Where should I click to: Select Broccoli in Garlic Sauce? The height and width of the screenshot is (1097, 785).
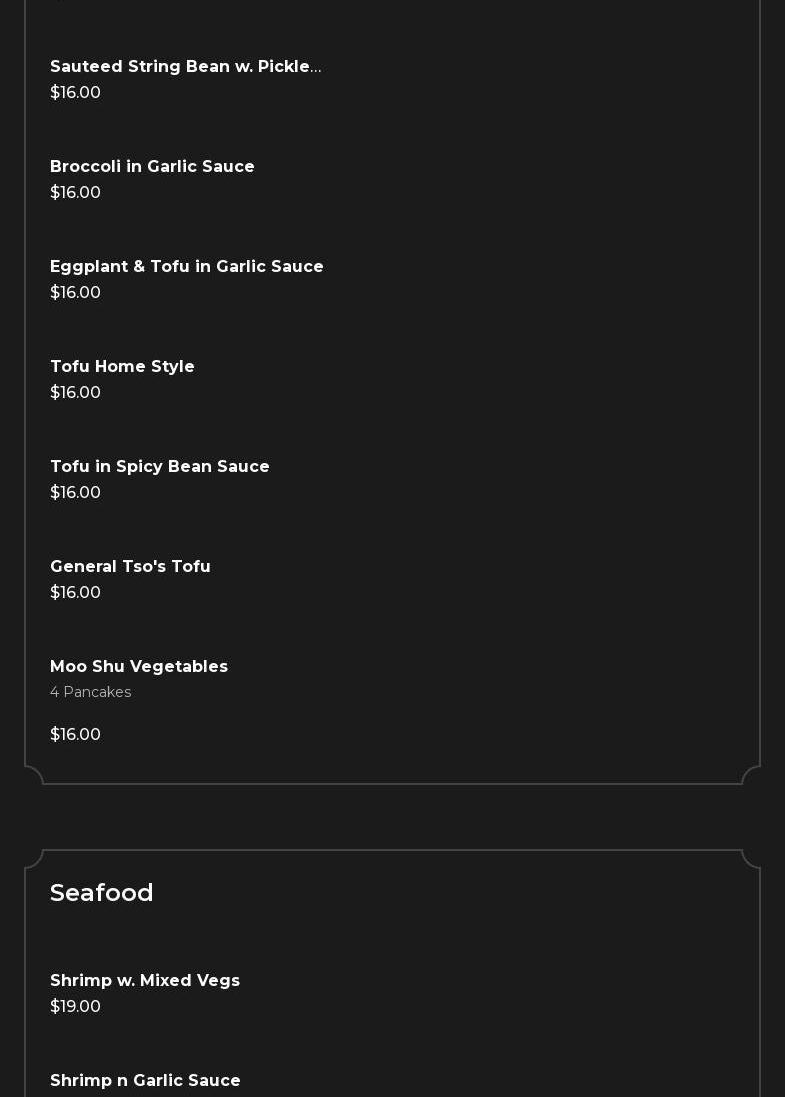[x=152, y=167]
